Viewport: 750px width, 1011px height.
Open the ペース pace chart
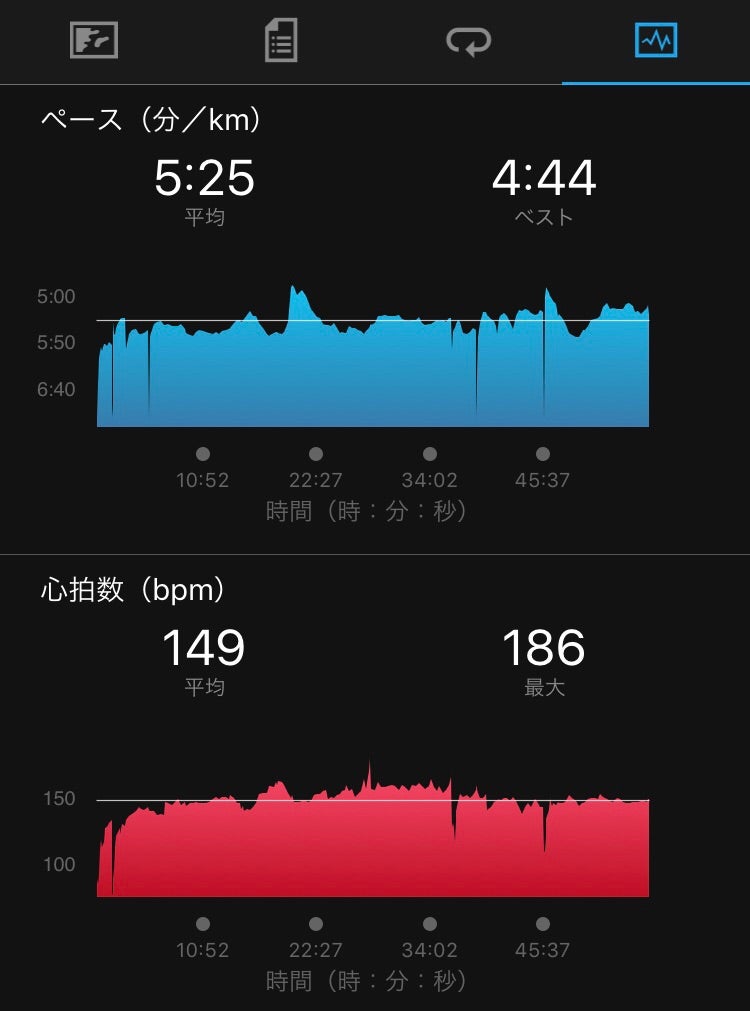(x=373, y=358)
